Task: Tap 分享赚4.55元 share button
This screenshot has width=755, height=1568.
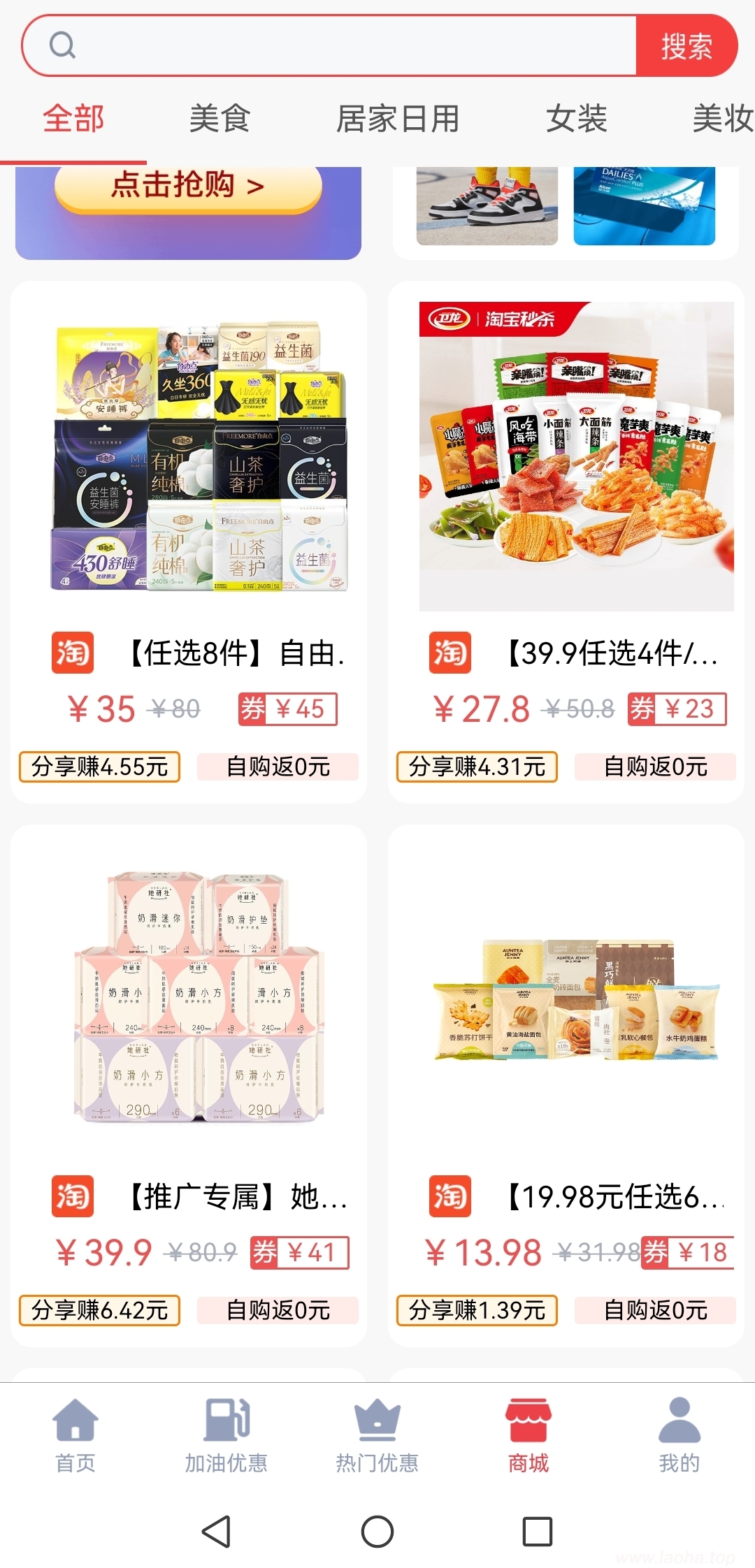Action: coord(99,767)
